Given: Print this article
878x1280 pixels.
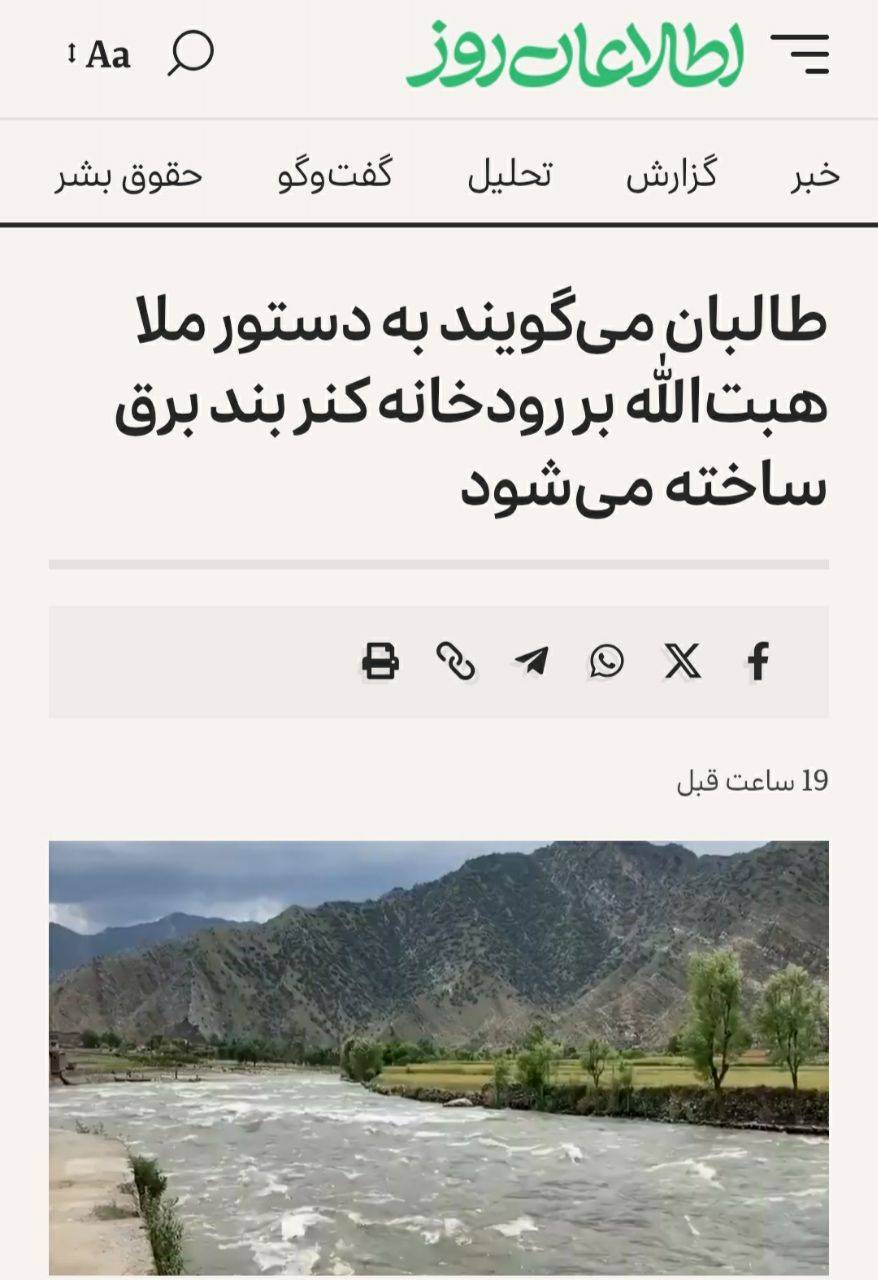Looking at the screenshot, I should [381, 661].
